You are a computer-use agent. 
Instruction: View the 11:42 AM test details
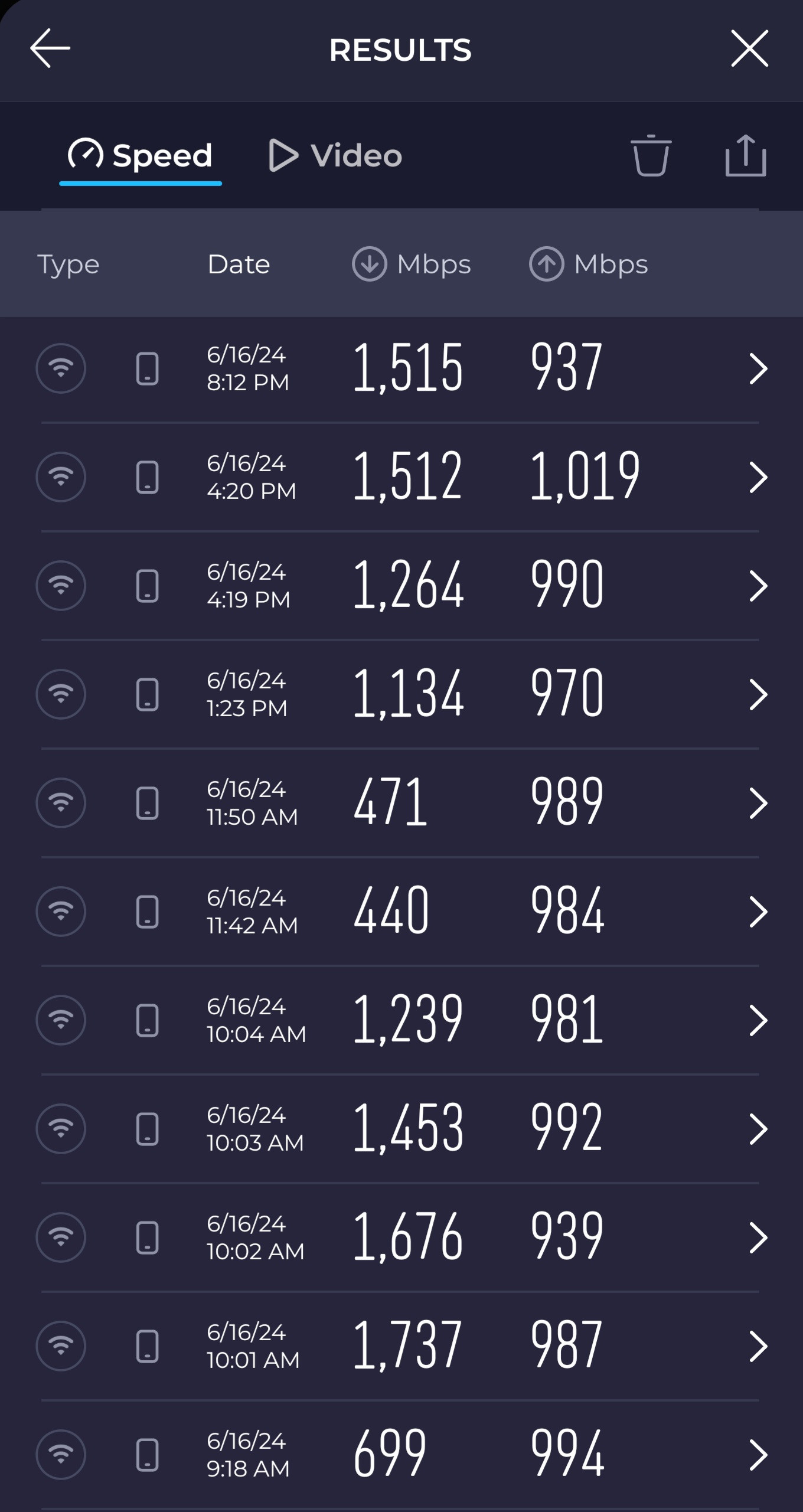401,912
